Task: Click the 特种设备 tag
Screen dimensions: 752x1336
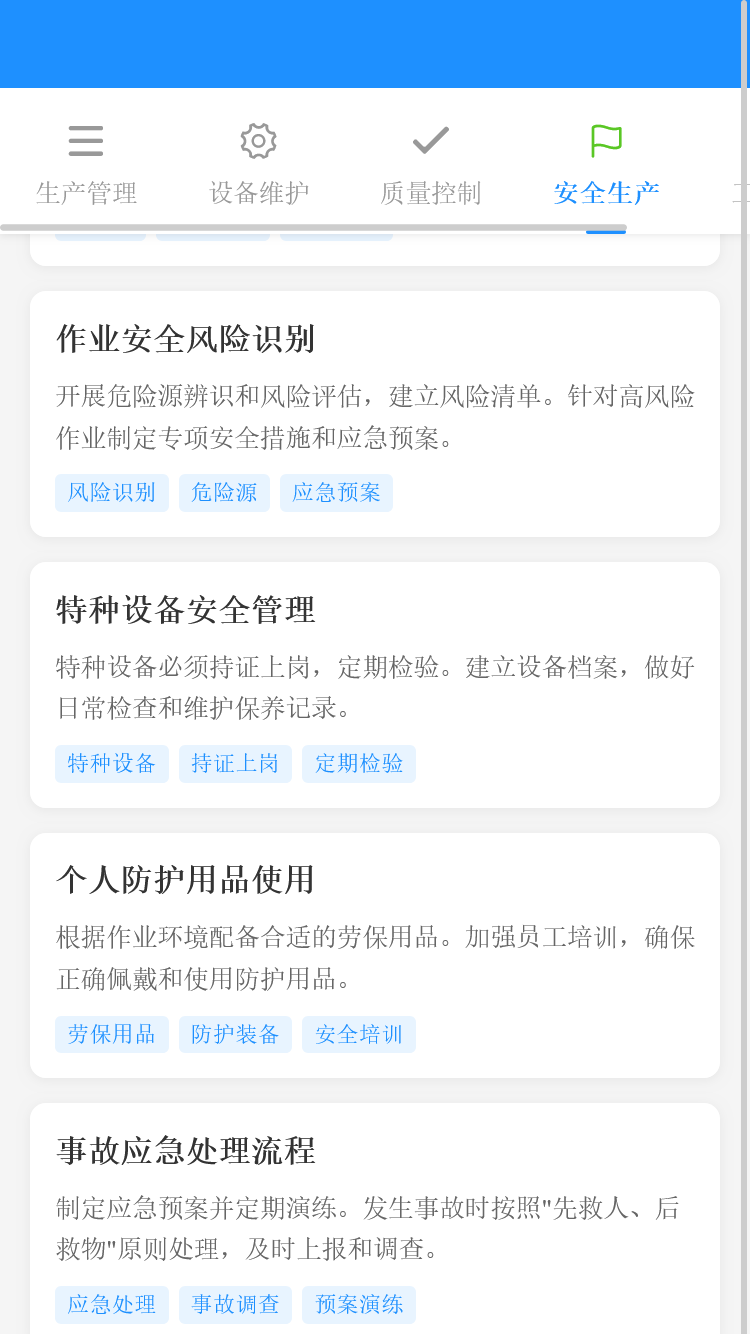Action: pyautogui.click(x=111, y=763)
